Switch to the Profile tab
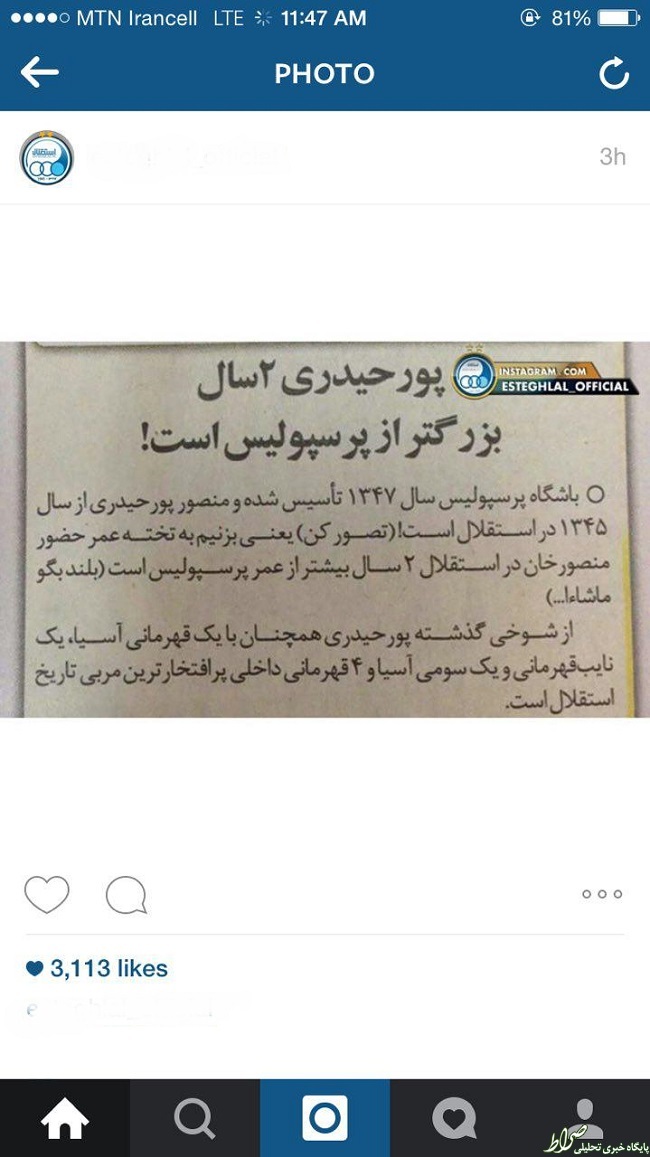This screenshot has width=650, height=1157. (585, 1118)
